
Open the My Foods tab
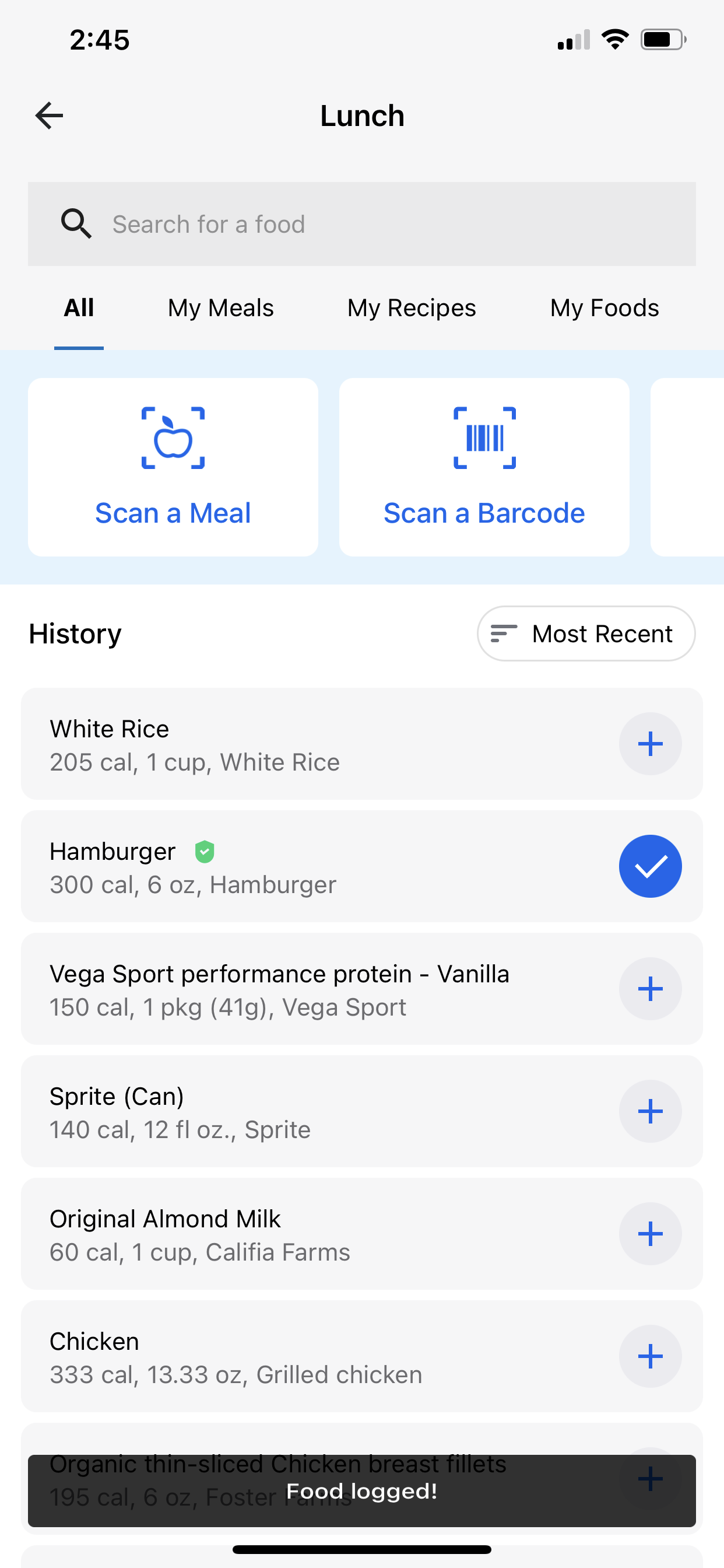click(x=604, y=308)
